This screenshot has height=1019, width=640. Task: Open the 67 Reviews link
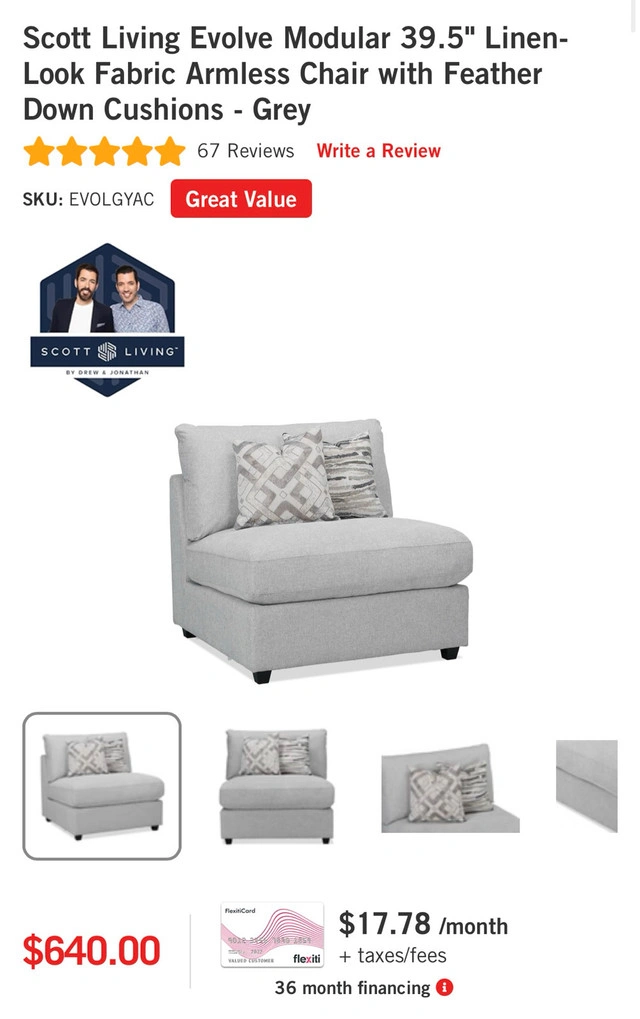(245, 151)
